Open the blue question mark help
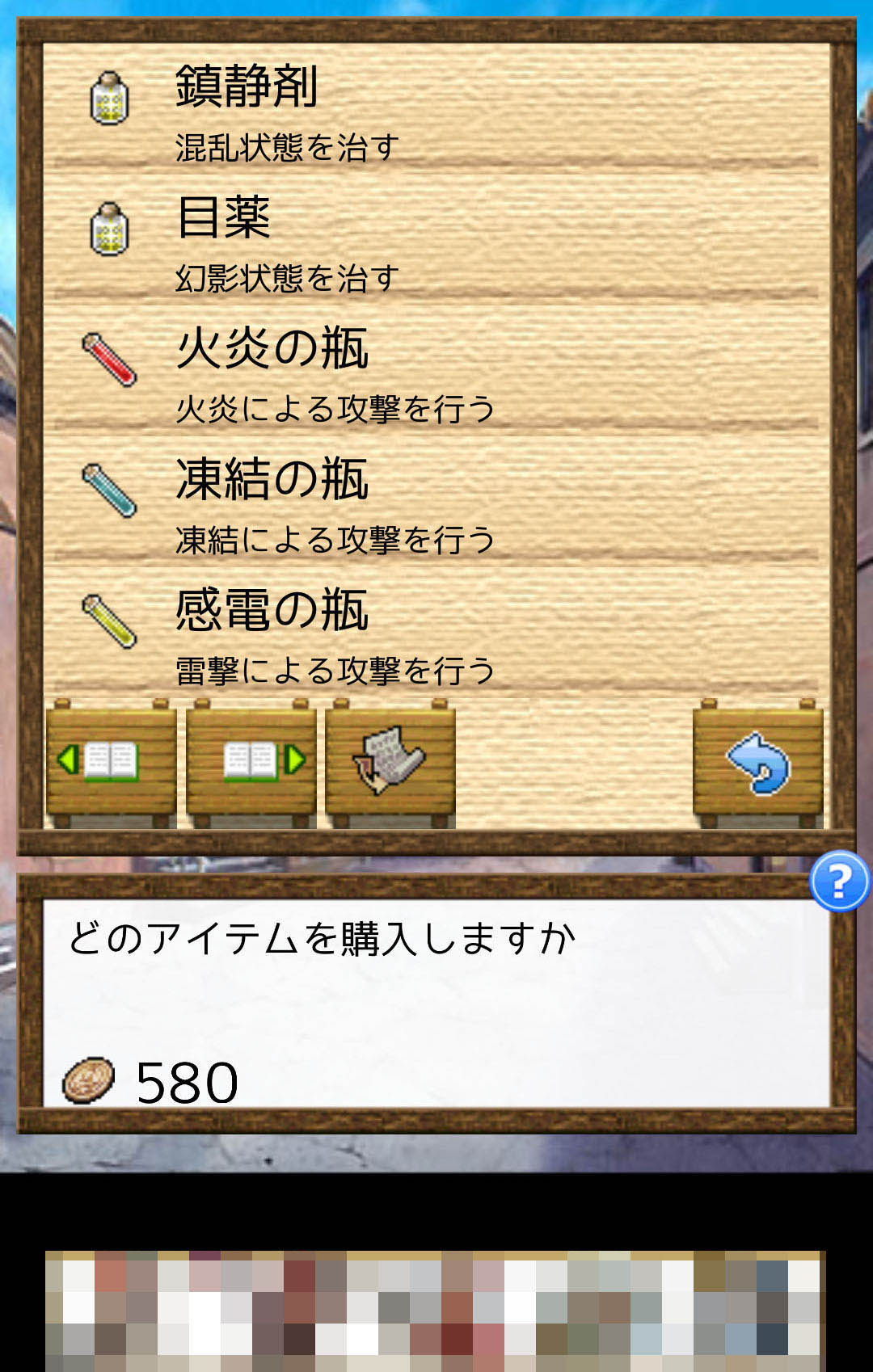 click(840, 882)
